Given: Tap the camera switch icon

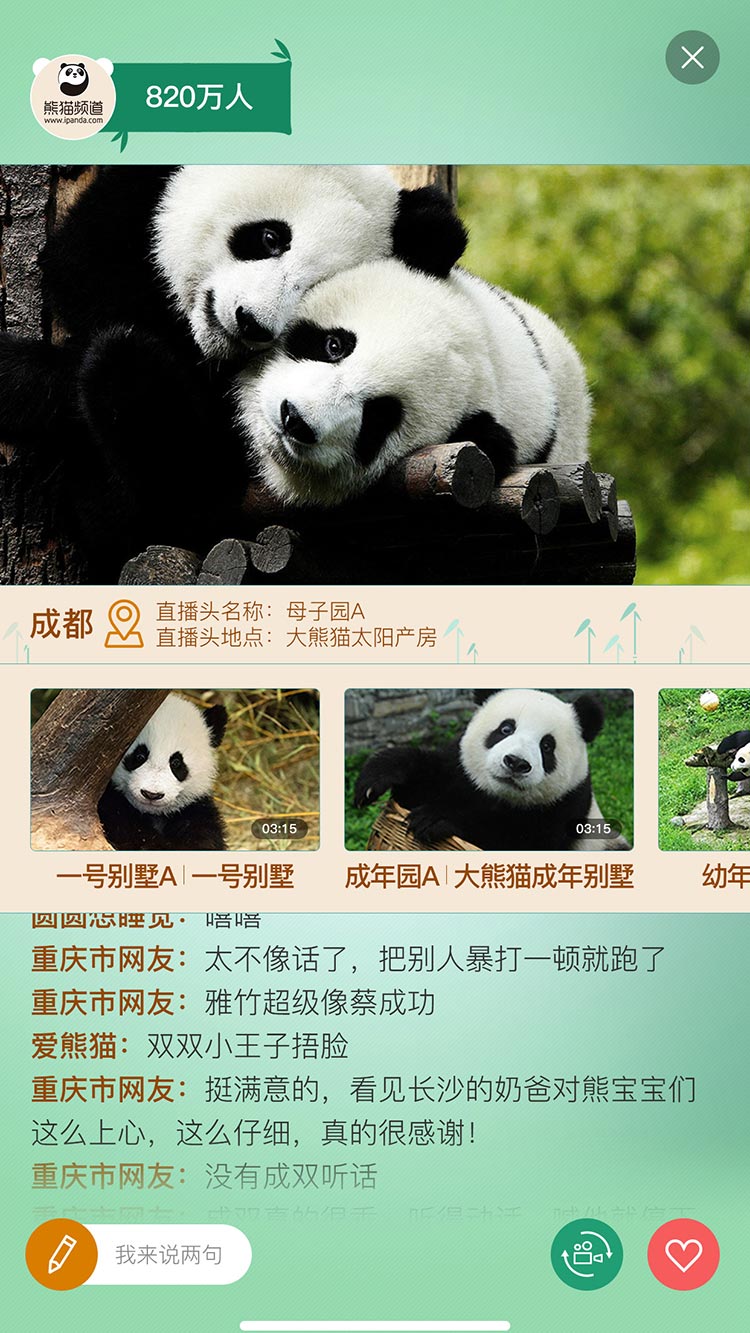Looking at the screenshot, I should [x=587, y=1254].
